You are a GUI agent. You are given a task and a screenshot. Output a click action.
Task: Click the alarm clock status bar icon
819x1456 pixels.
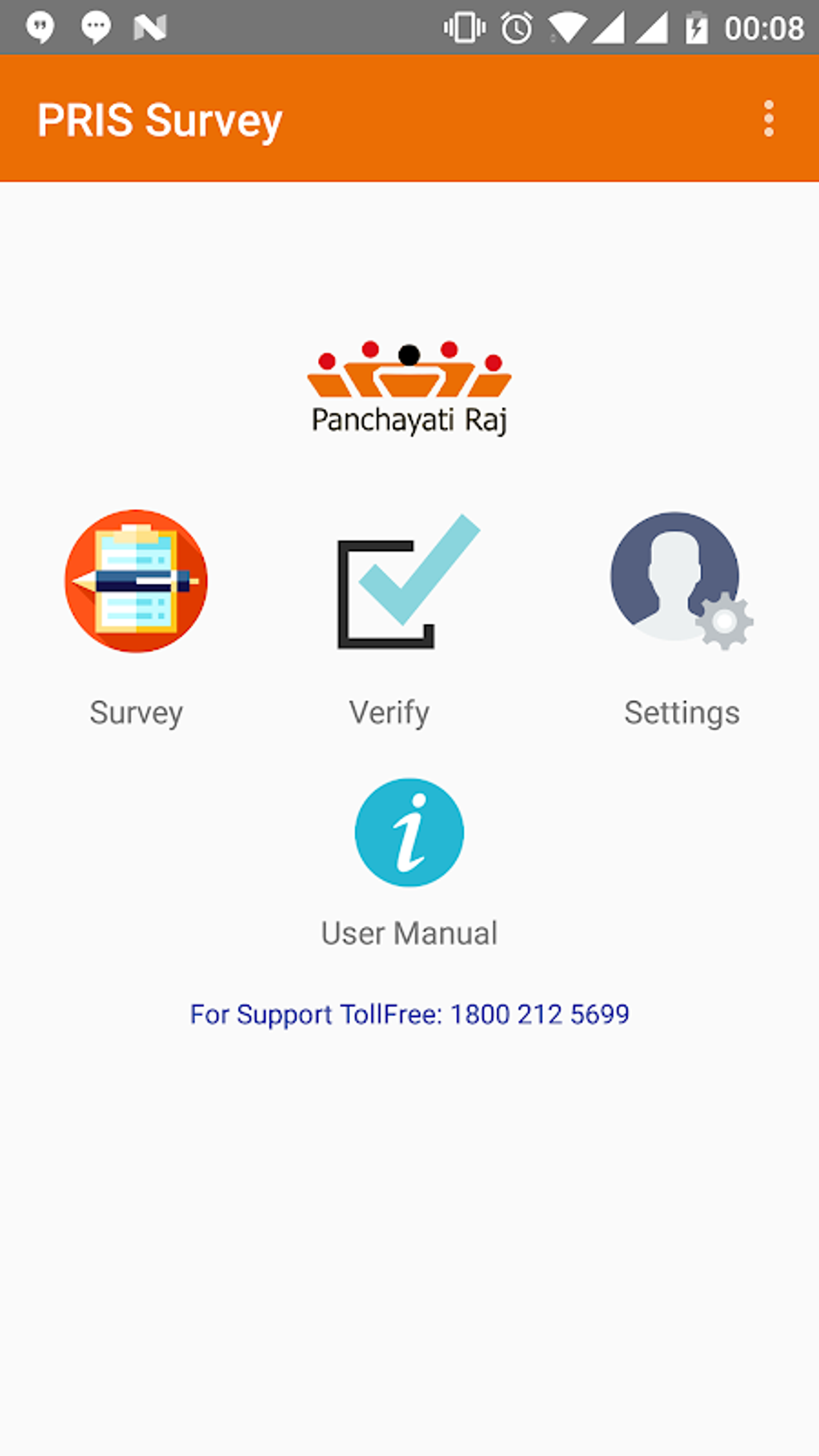point(517,27)
